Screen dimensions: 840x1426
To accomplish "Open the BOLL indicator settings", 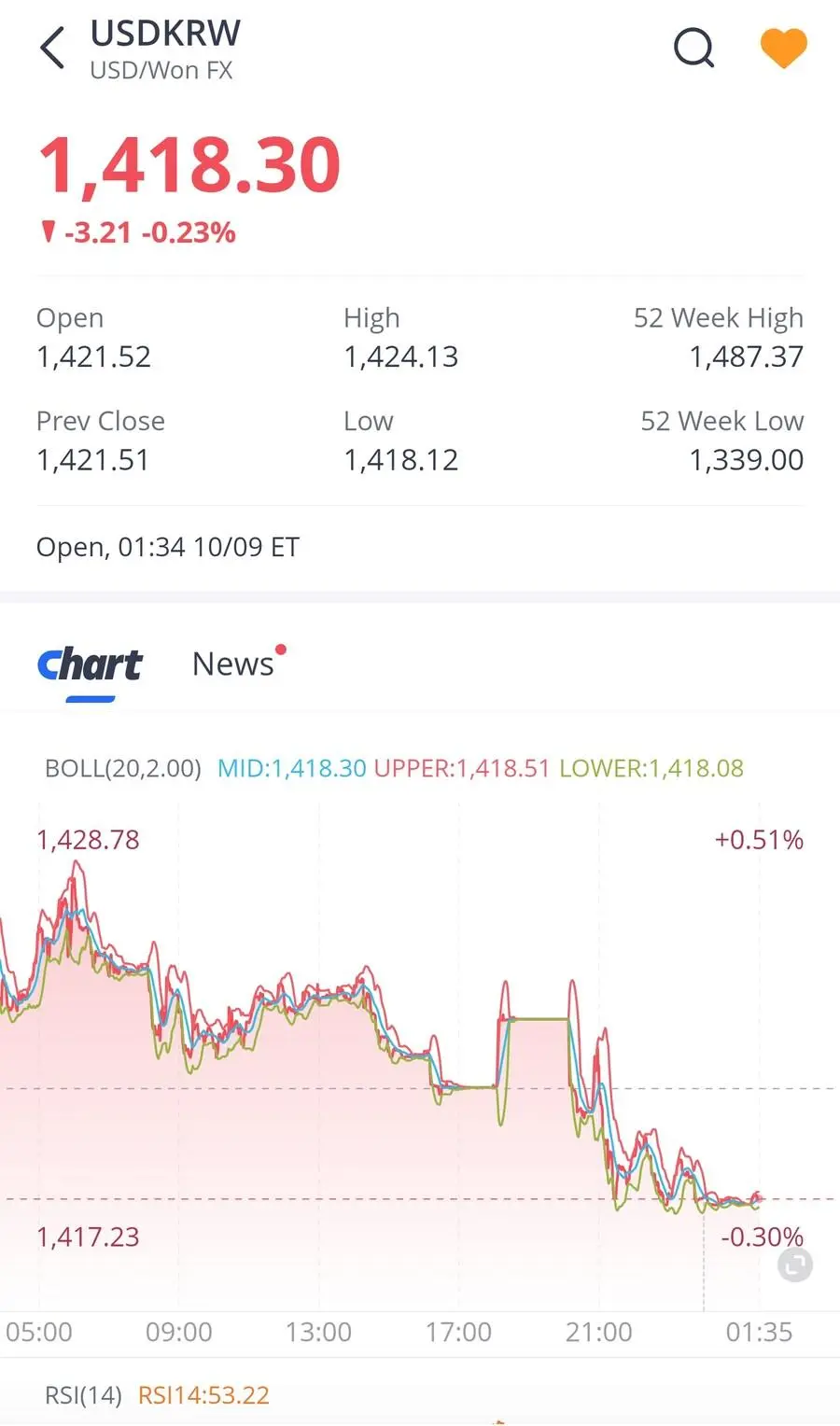I will click(123, 768).
